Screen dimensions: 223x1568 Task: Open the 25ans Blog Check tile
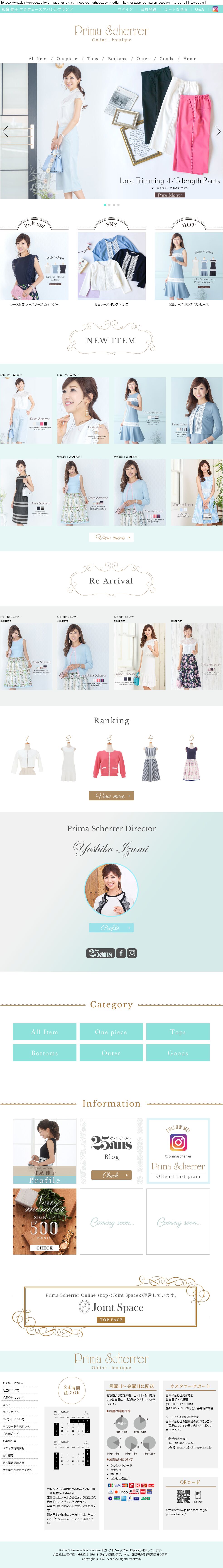coord(112,1150)
